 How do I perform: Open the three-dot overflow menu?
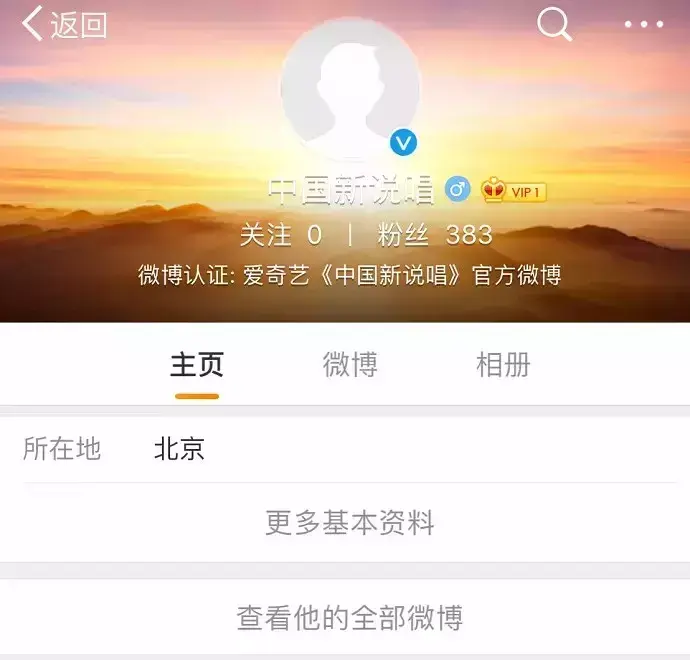[x=643, y=24]
